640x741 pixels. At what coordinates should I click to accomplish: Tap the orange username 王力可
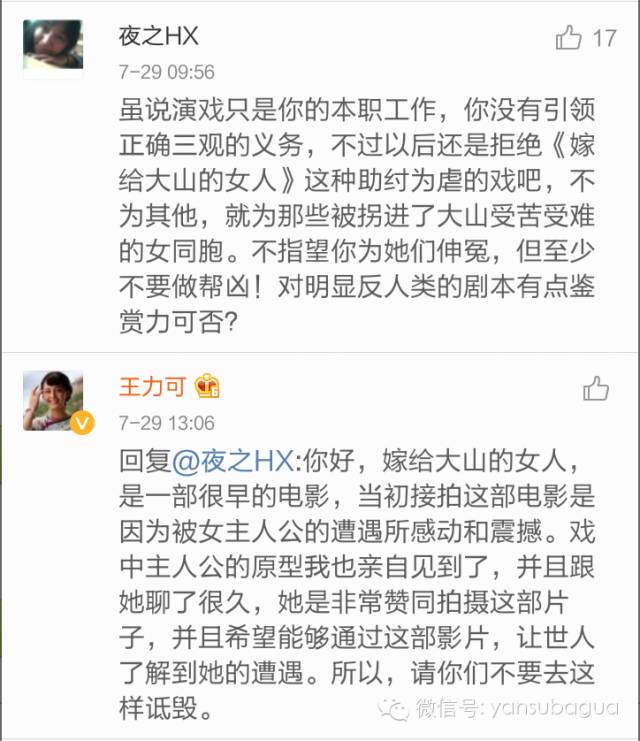tap(152, 386)
